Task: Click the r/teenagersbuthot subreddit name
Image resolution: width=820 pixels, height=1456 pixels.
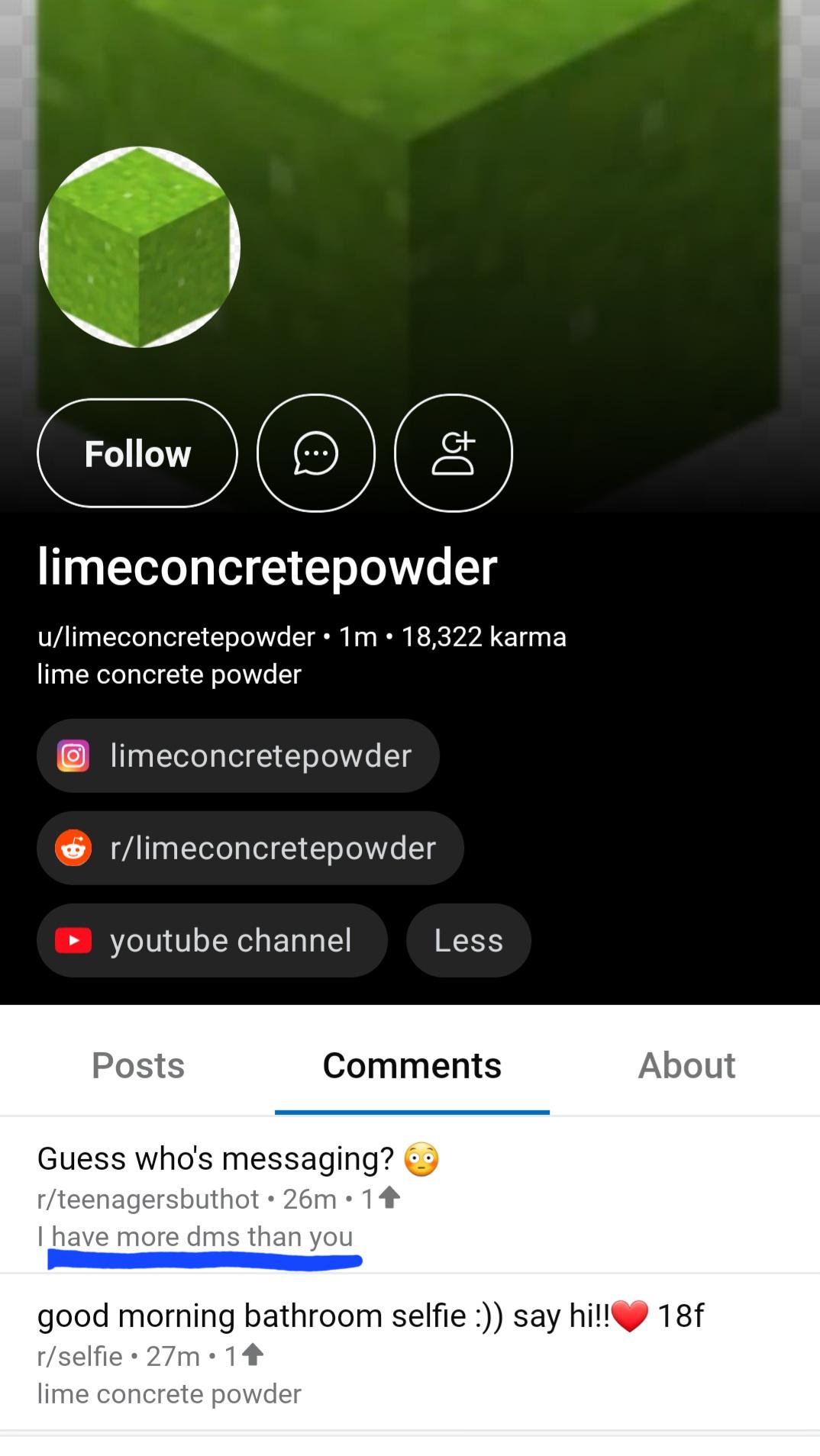Action: coord(149,1198)
